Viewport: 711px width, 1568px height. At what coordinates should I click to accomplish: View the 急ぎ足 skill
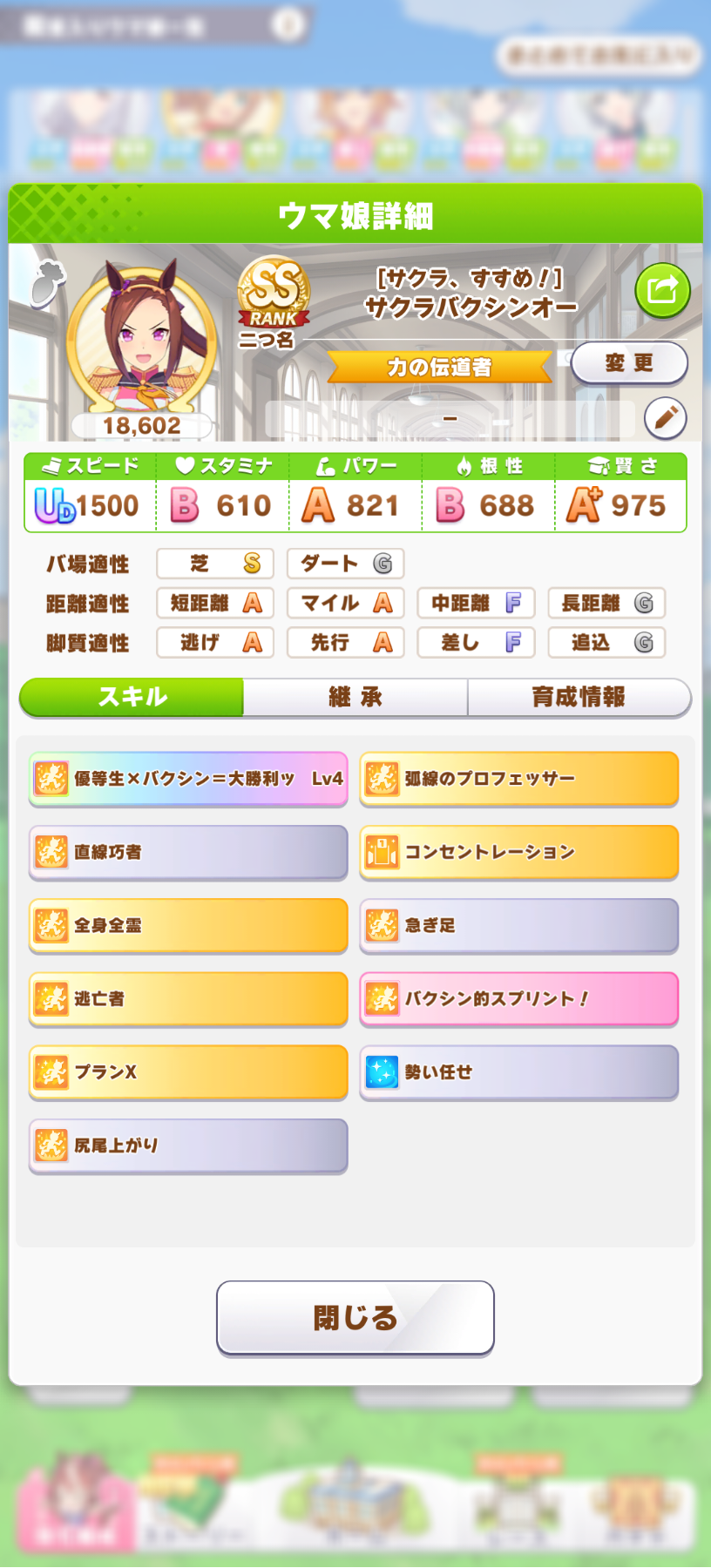point(519,925)
